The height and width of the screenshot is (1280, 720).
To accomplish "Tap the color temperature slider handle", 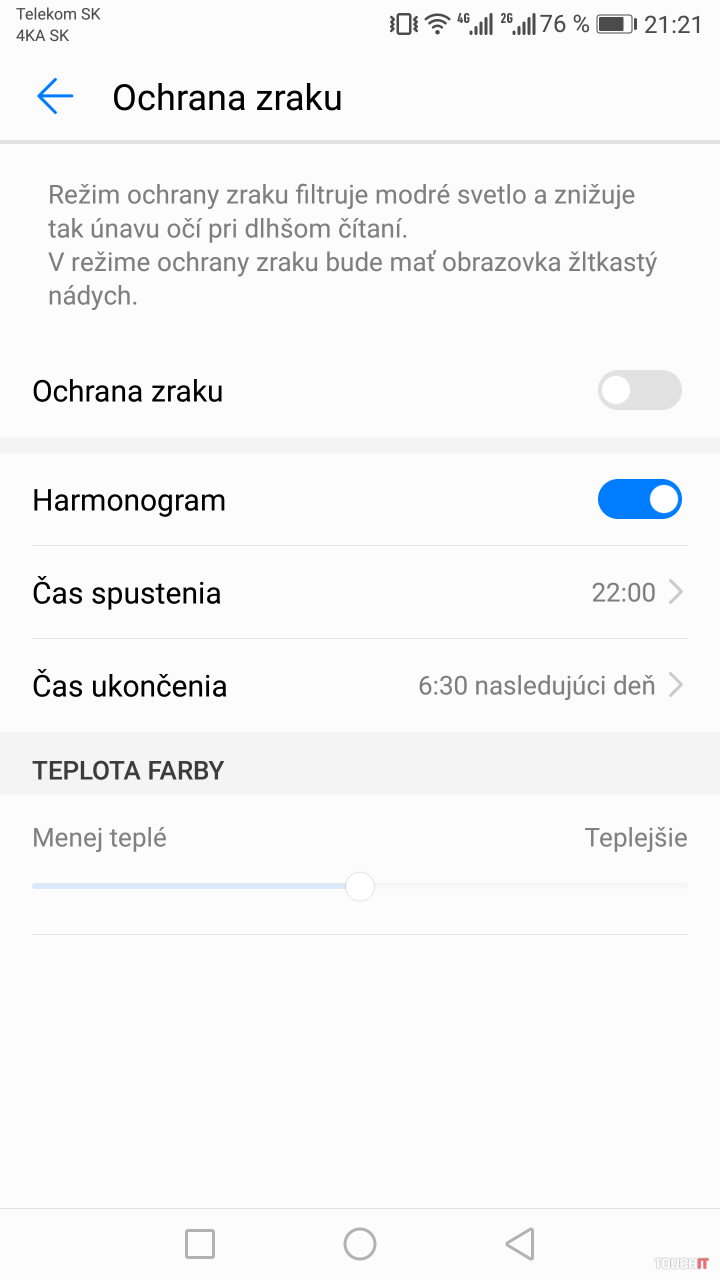I will pyautogui.click(x=359, y=886).
